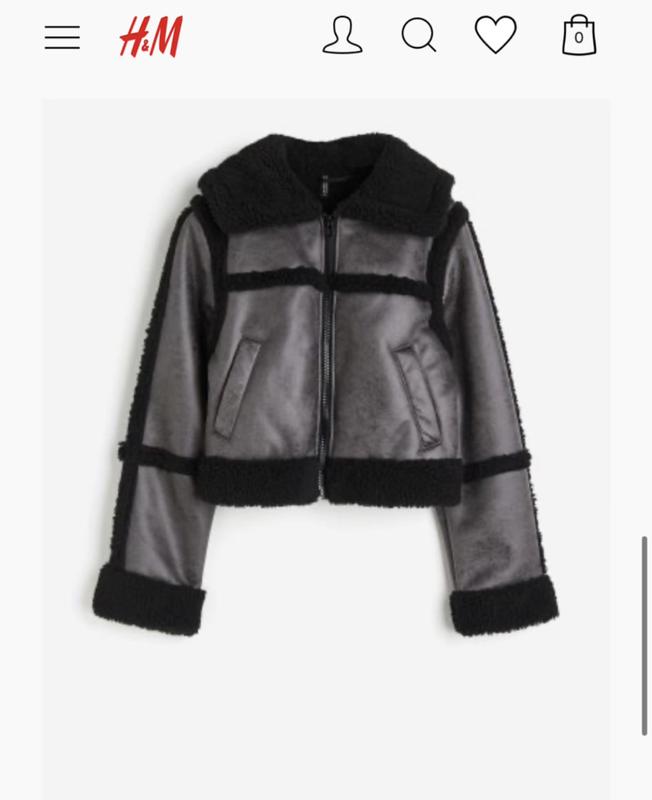Go to the H&M home page

tap(151, 37)
